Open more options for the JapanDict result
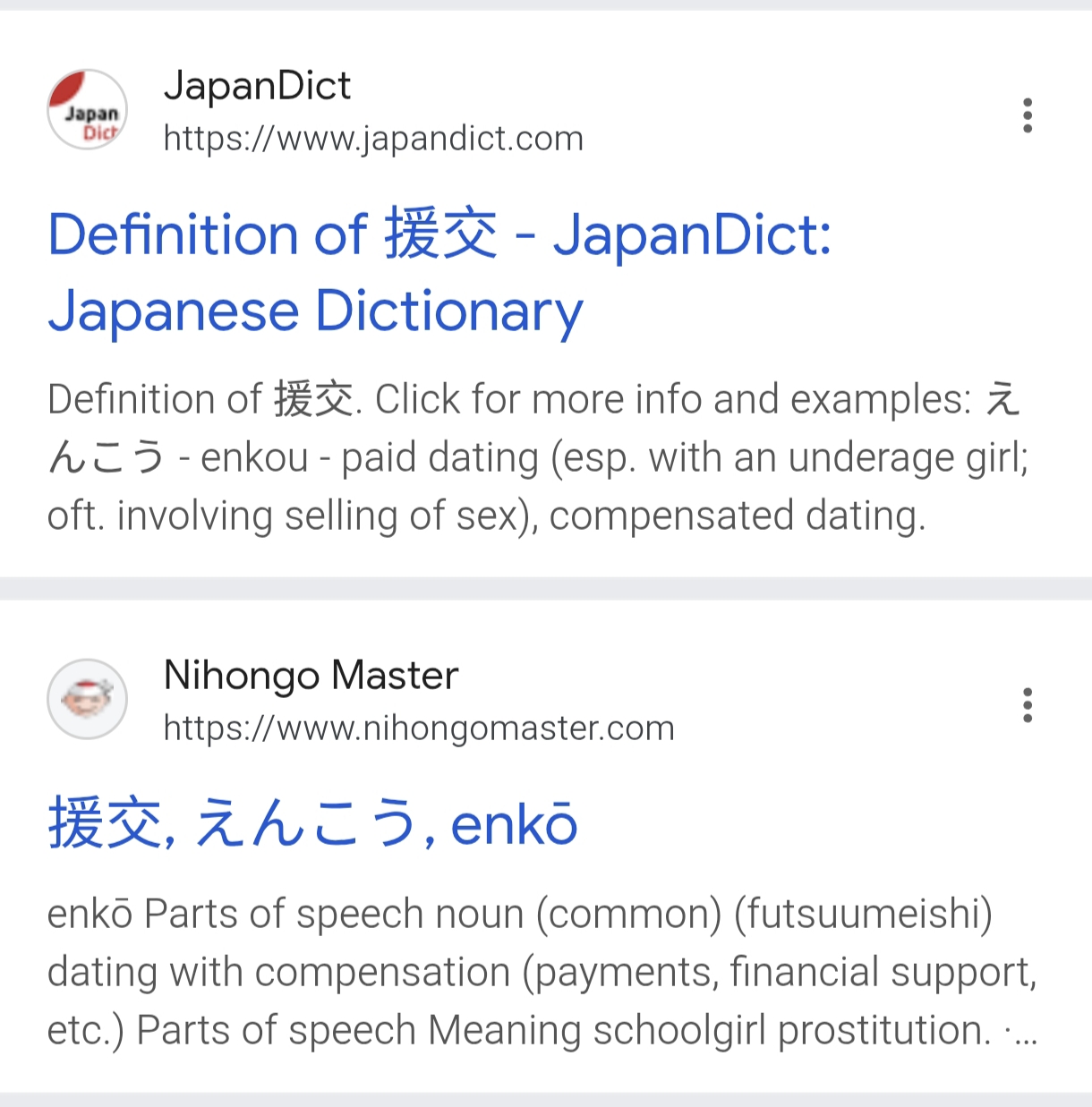The image size is (1092, 1107). [1027, 115]
